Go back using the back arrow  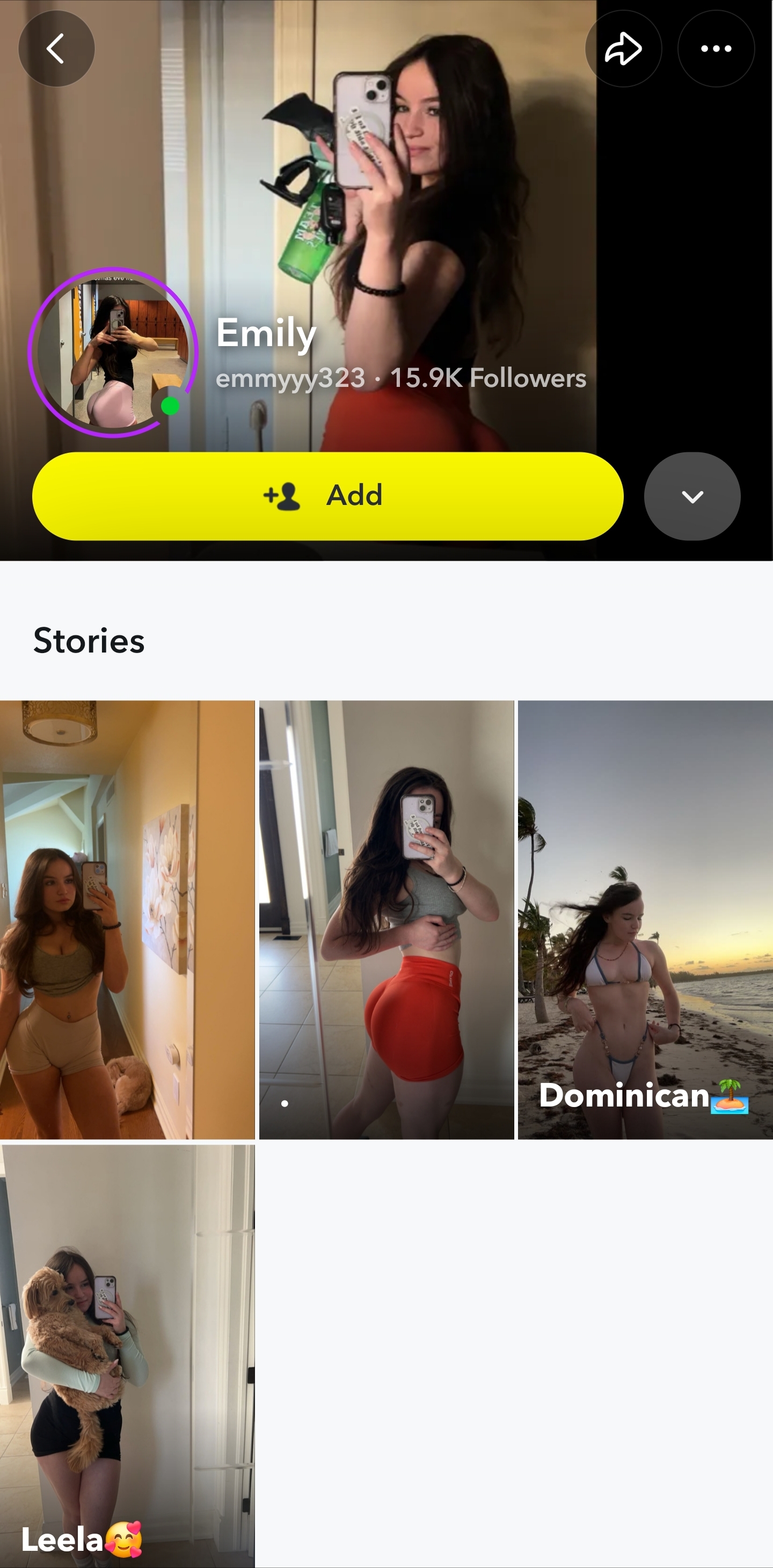[56, 49]
